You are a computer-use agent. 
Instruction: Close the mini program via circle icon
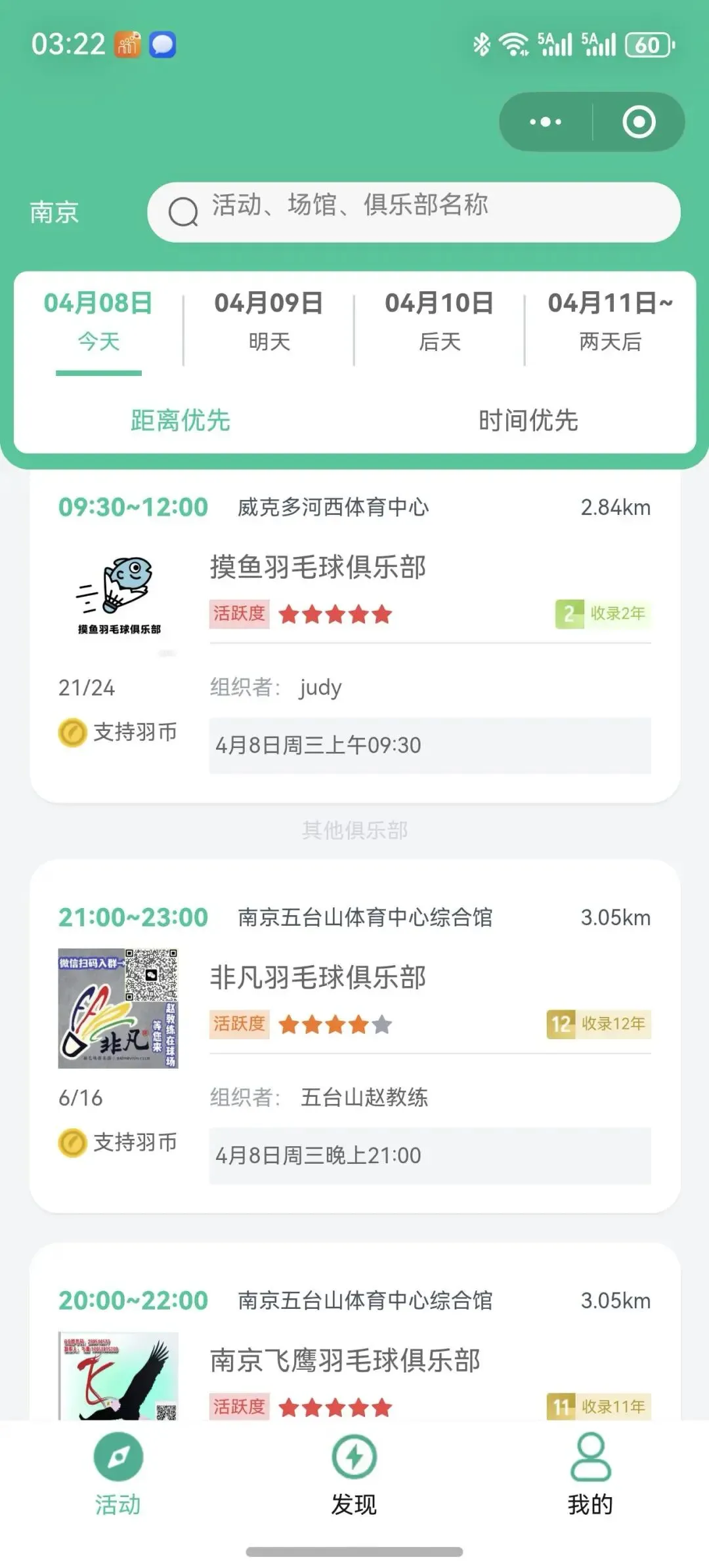click(639, 122)
